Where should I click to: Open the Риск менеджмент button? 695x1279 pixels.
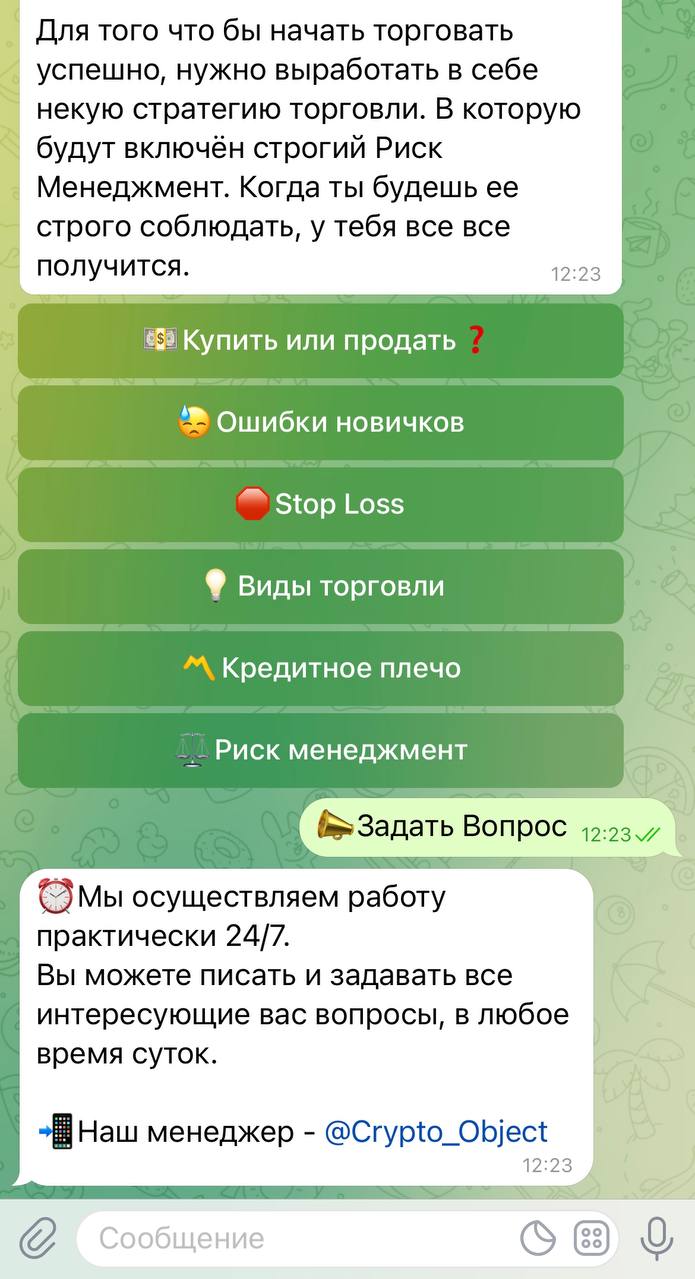(x=320, y=749)
